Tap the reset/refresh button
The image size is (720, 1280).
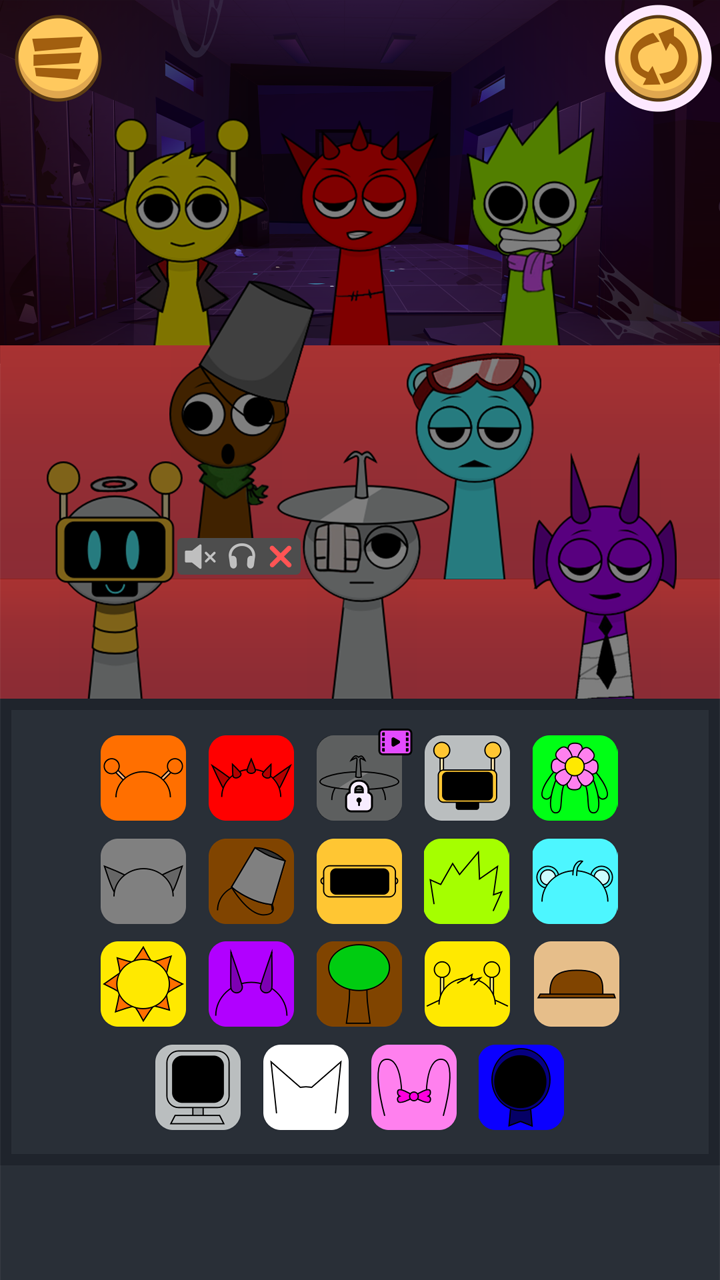click(x=657, y=58)
